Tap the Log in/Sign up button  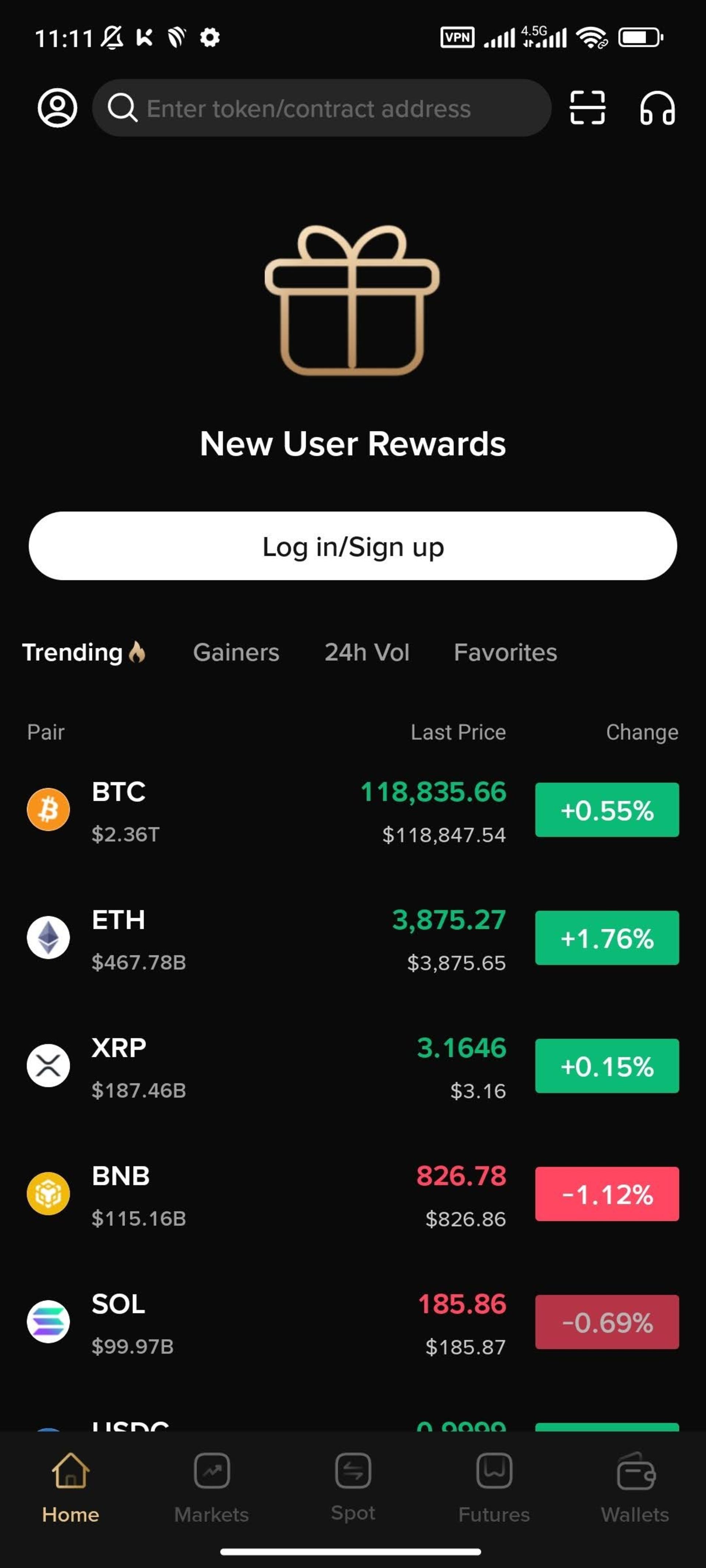(x=353, y=546)
